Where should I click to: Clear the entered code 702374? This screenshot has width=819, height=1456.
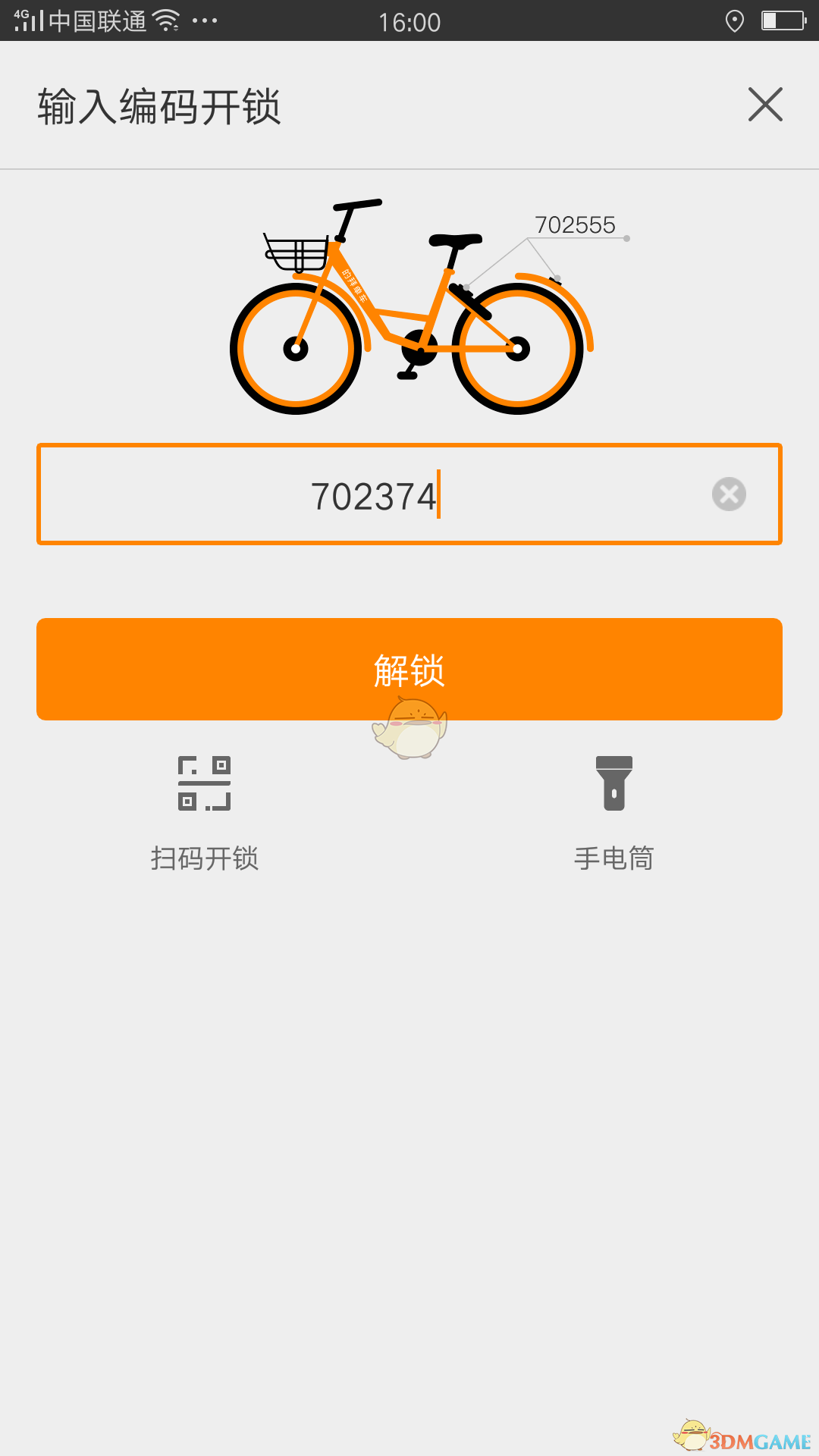point(729,494)
